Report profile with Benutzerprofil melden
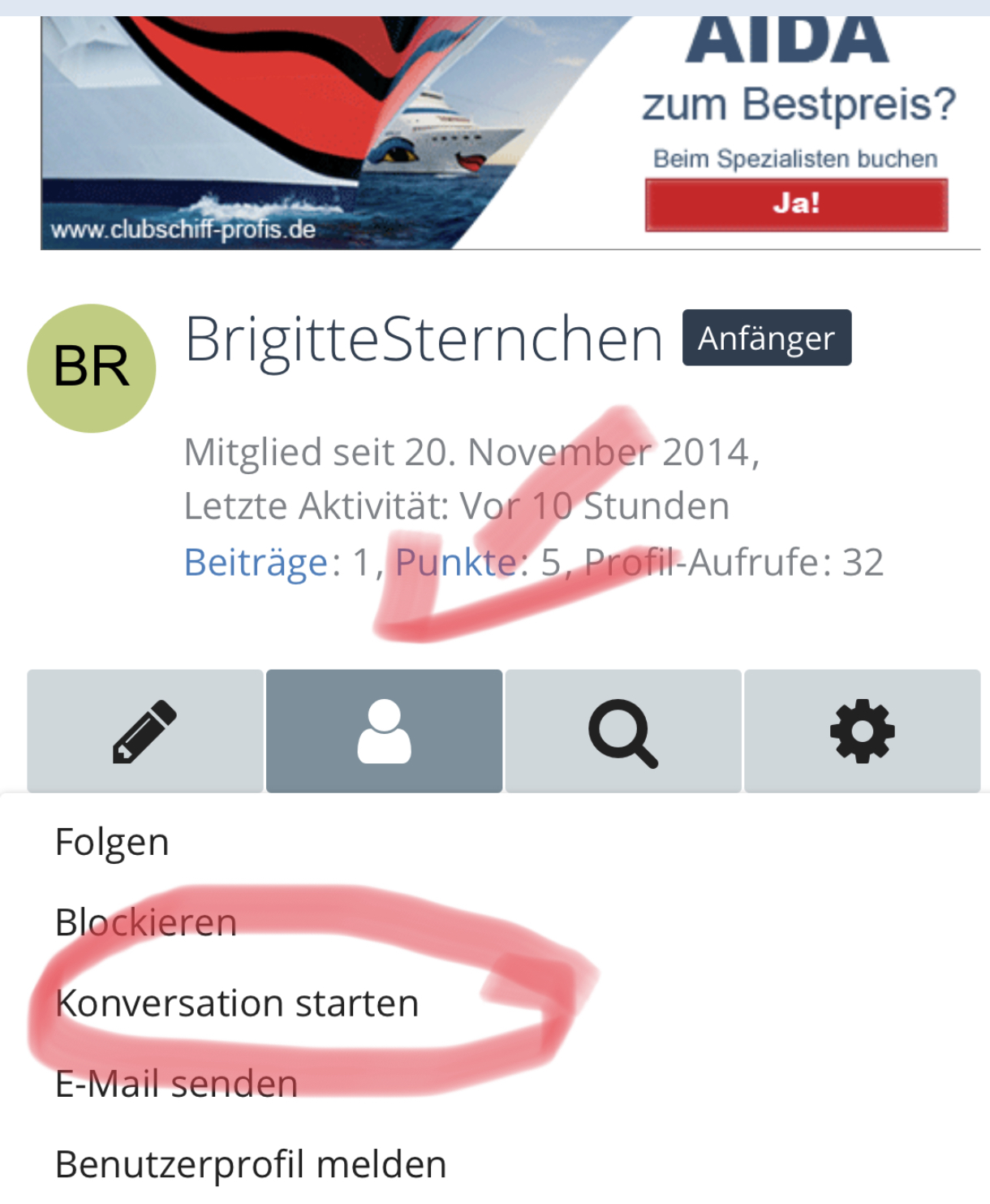 click(251, 1164)
